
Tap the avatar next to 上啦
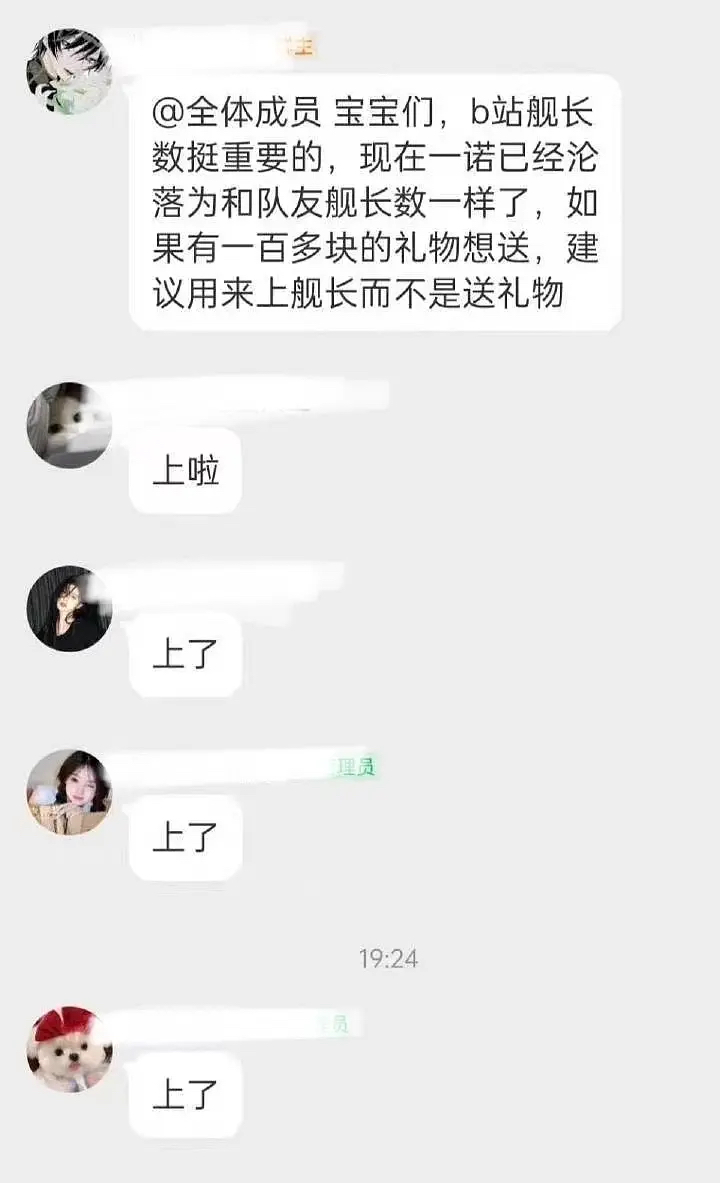[69, 424]
